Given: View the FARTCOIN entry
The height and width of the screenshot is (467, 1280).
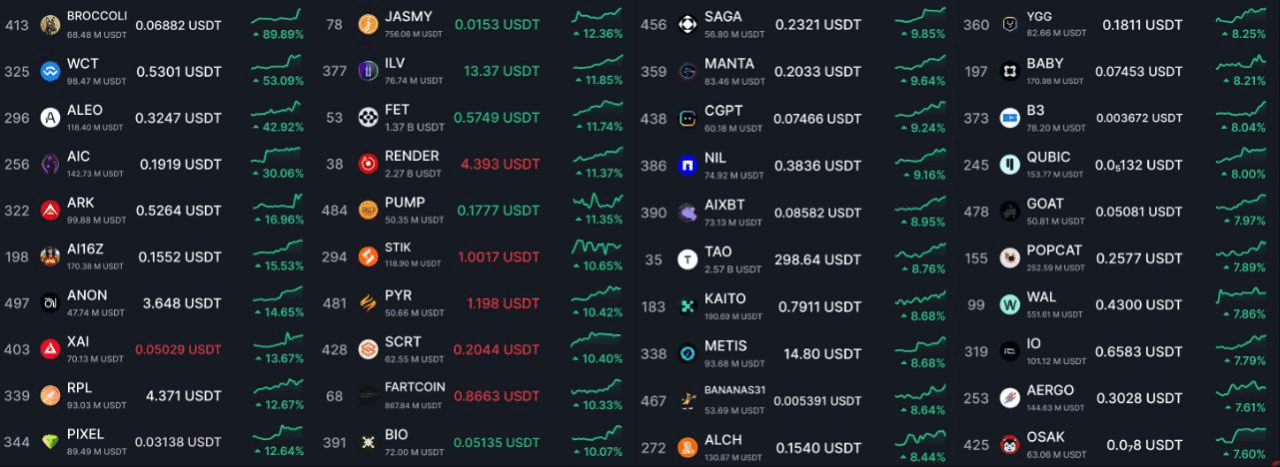Looking at the screenshot, I should click(x=414, y=388).
